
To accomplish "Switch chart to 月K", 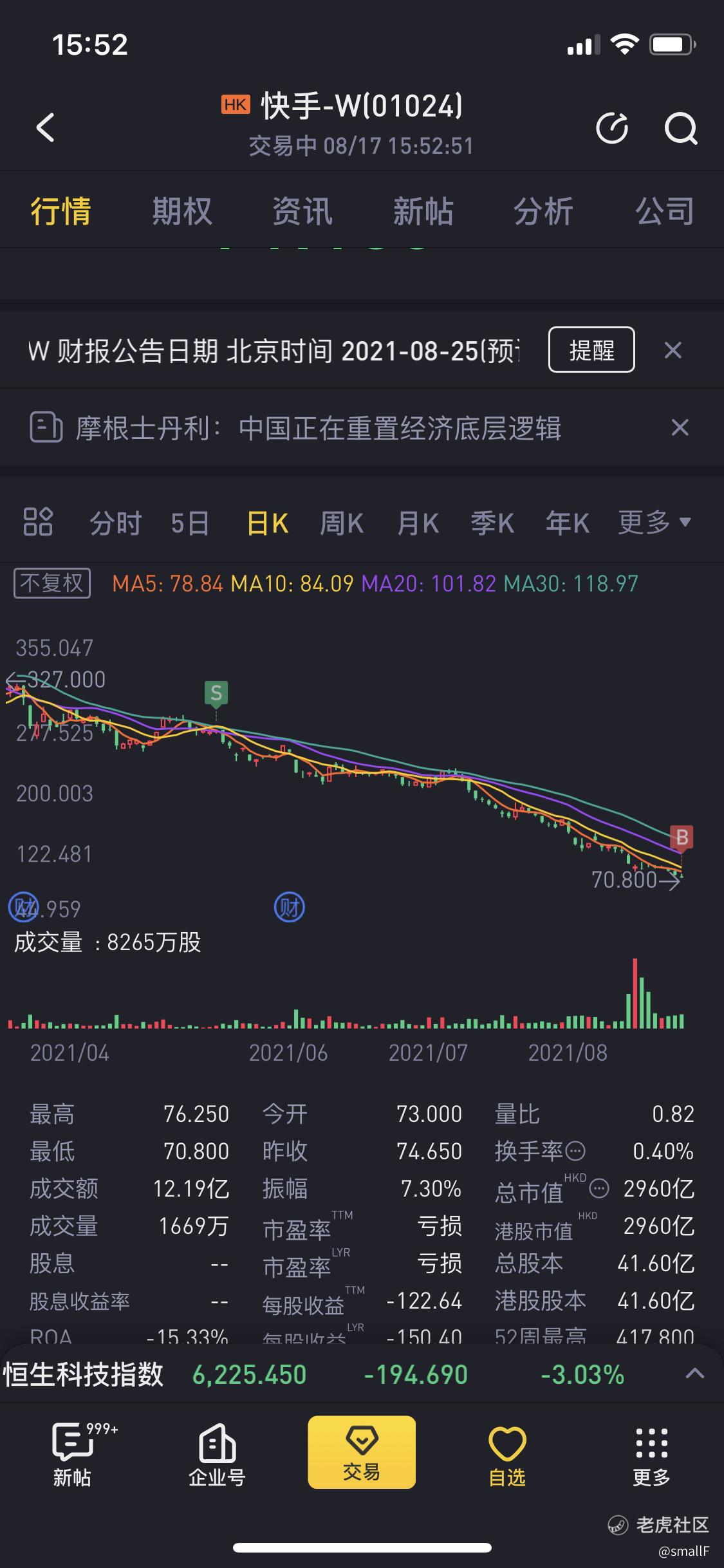I will click(x=418, y=523).
